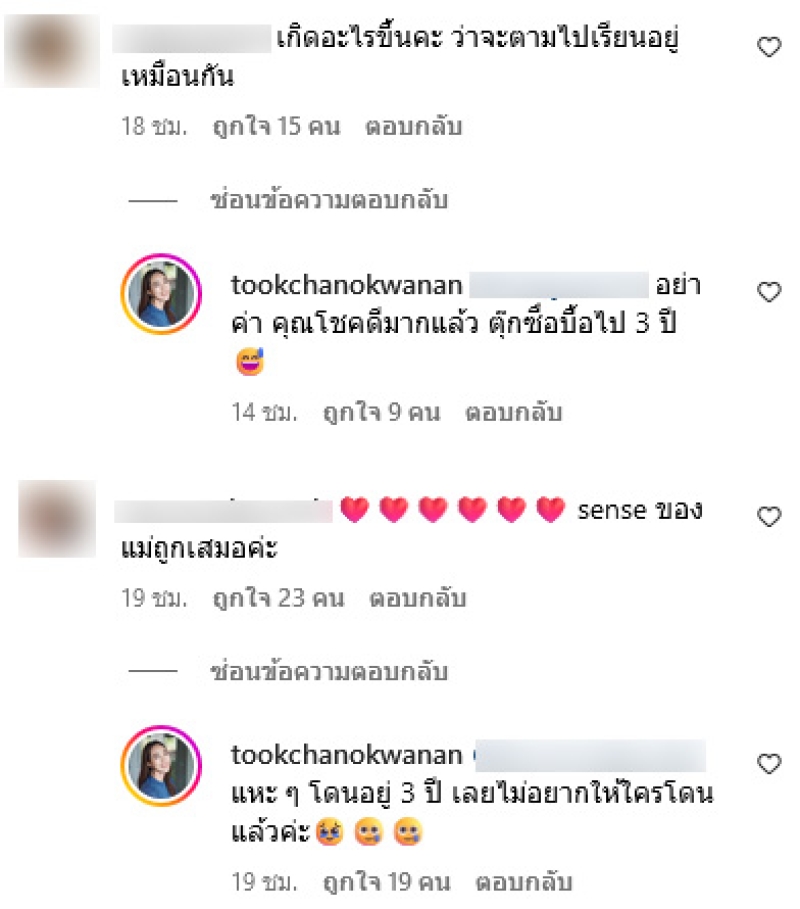Open tookchanokwanan avatar on "แหะ ๆ" reply

click(160, 766)
